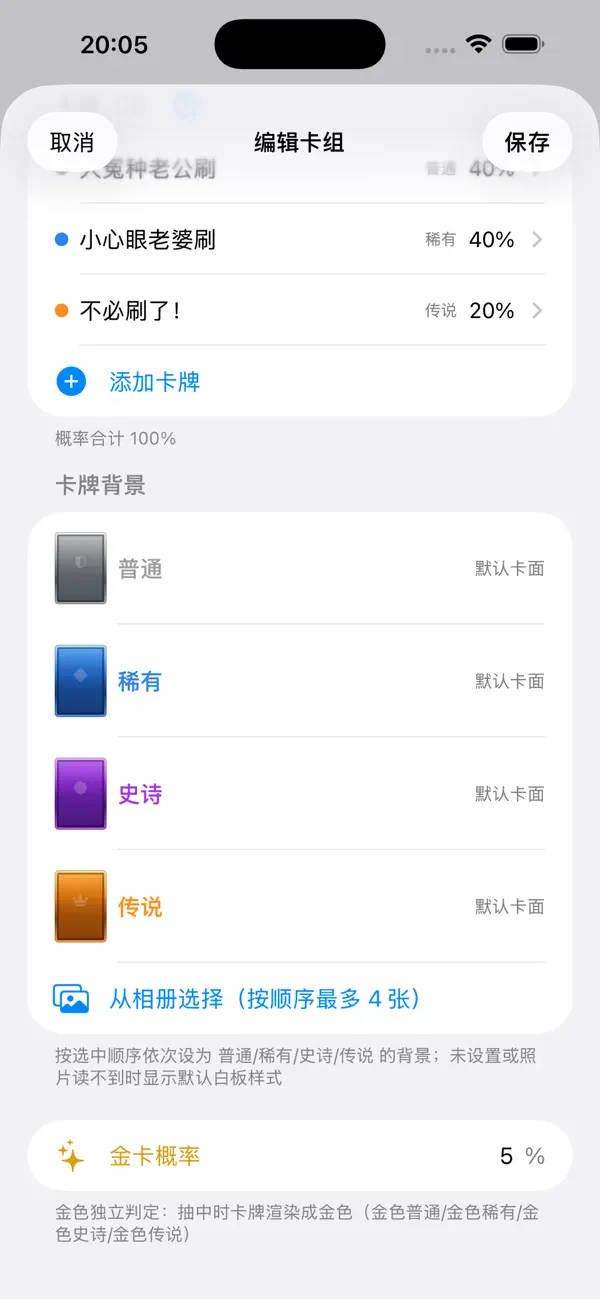600x1299 pixels.
Task: Save the deck with 保存
Action: pos(527,142)
